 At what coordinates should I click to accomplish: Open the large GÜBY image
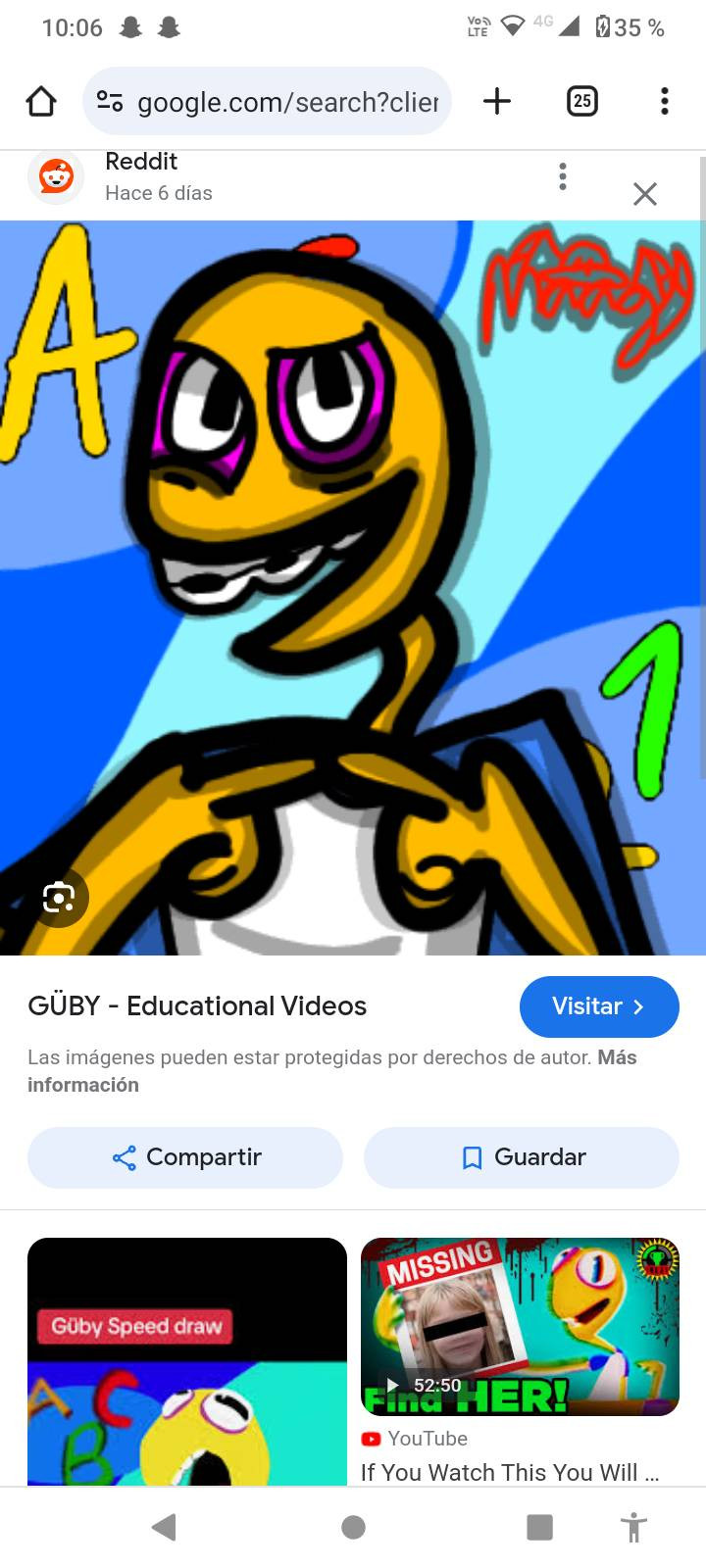[x=353, y=588]
